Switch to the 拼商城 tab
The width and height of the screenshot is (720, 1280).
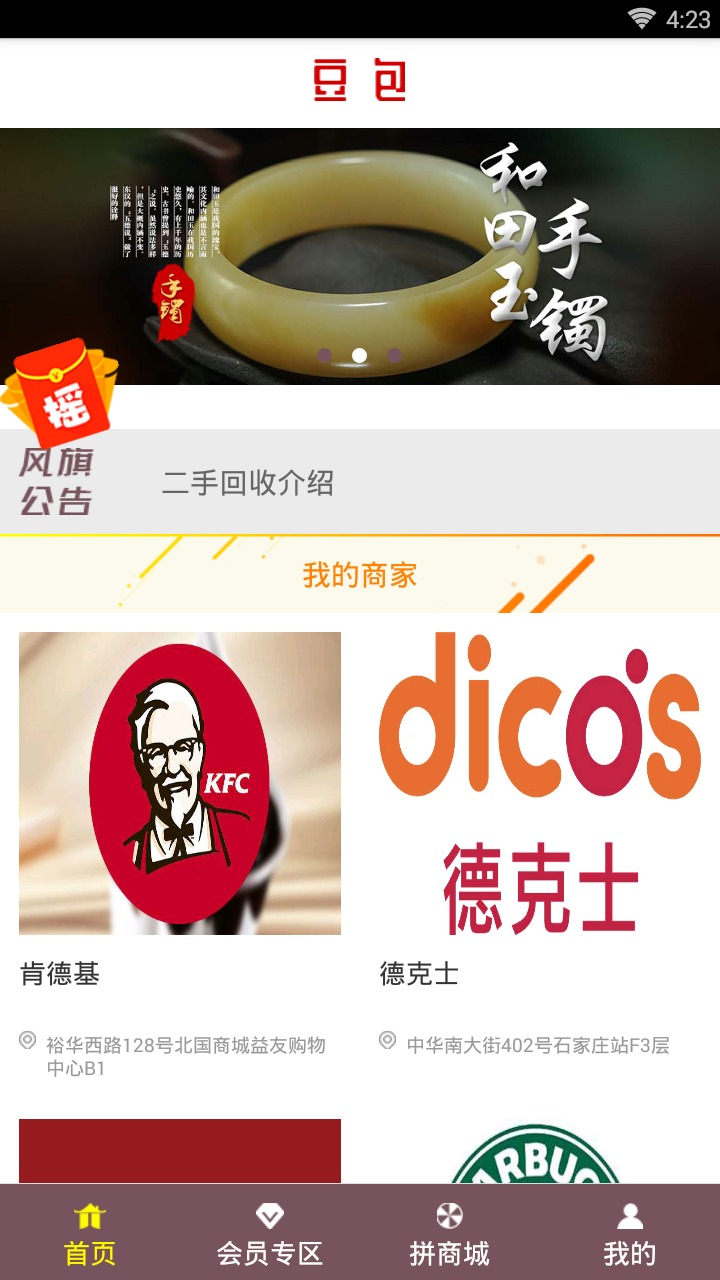450,1233
